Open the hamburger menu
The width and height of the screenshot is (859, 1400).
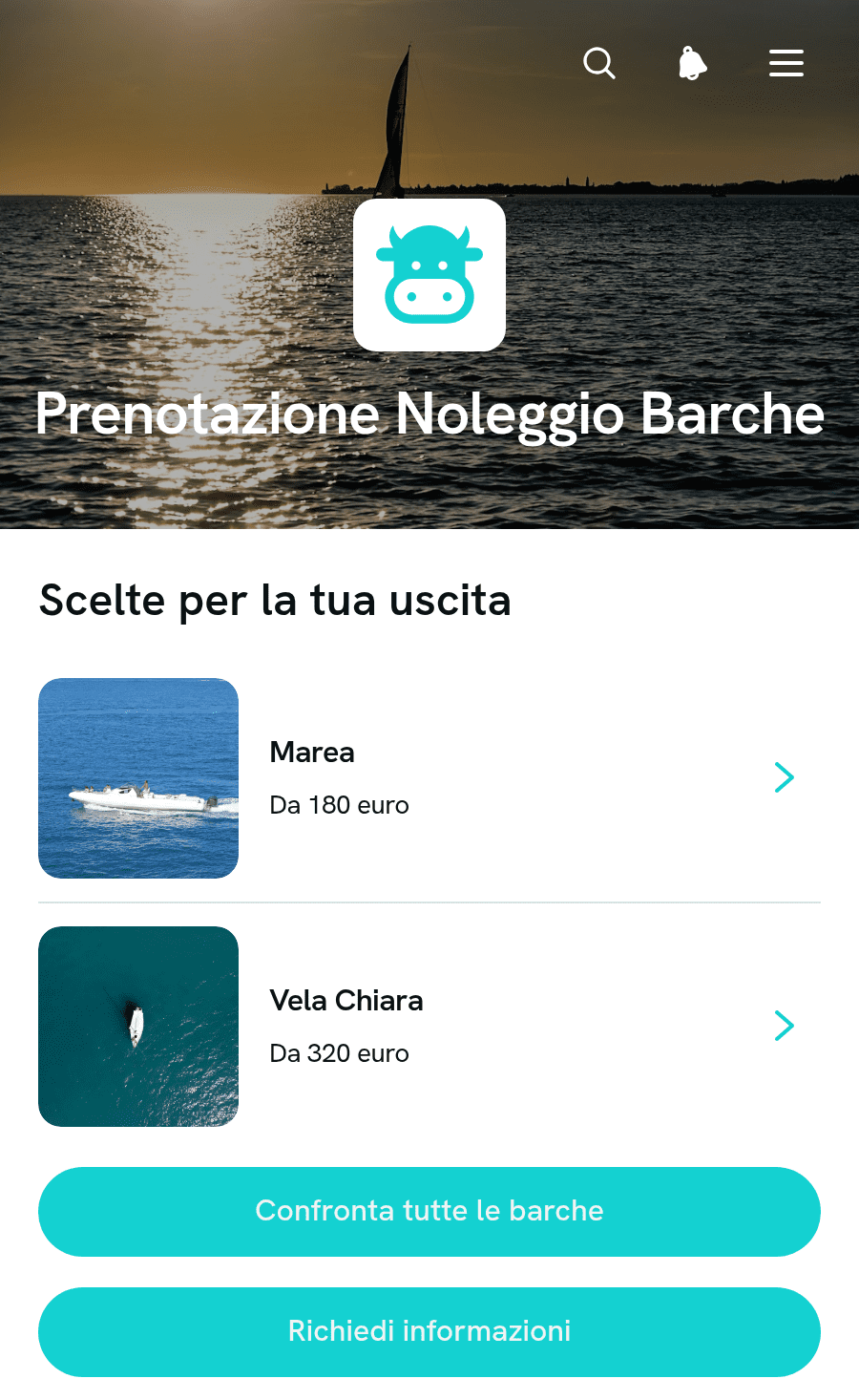click(x=786, y=63)
